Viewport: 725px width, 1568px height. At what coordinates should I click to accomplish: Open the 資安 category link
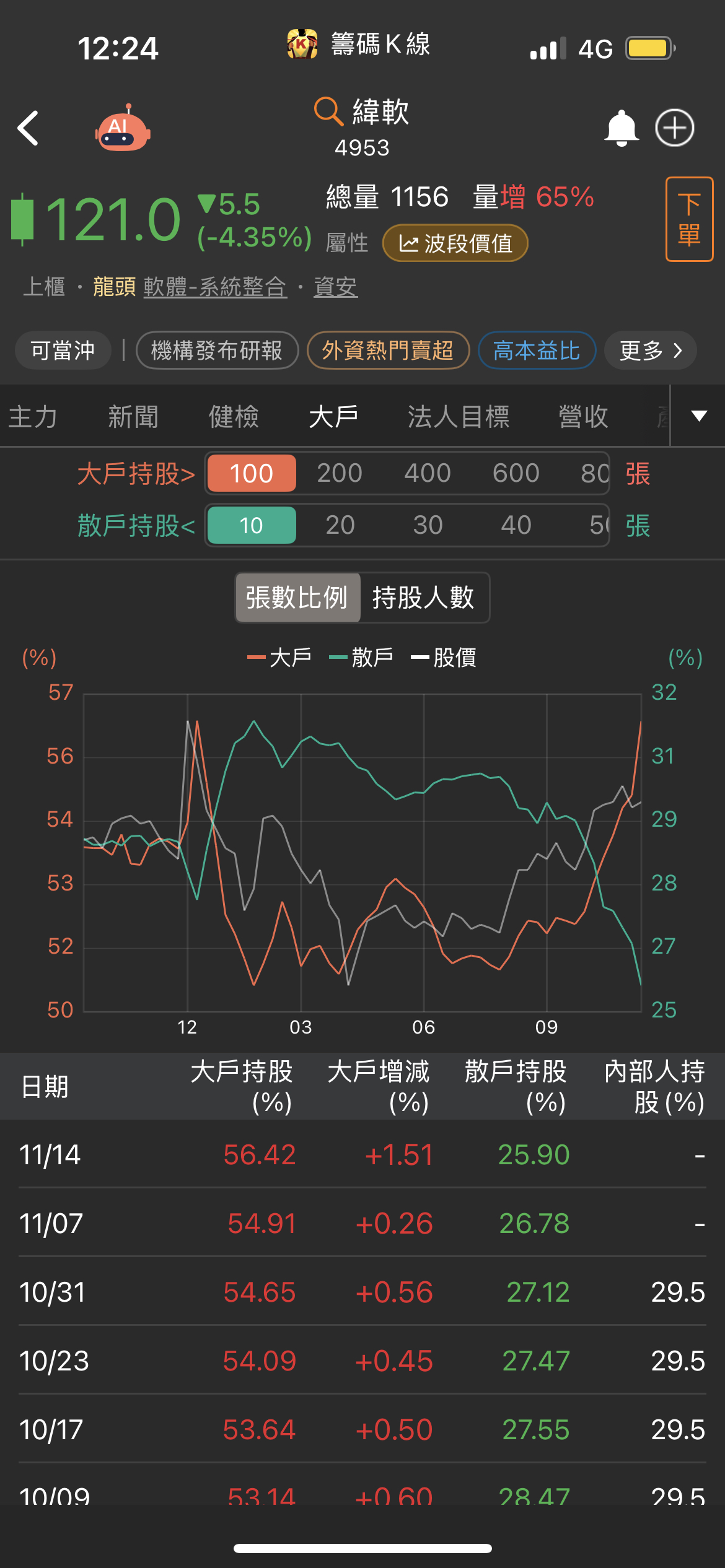click(335, 287)
